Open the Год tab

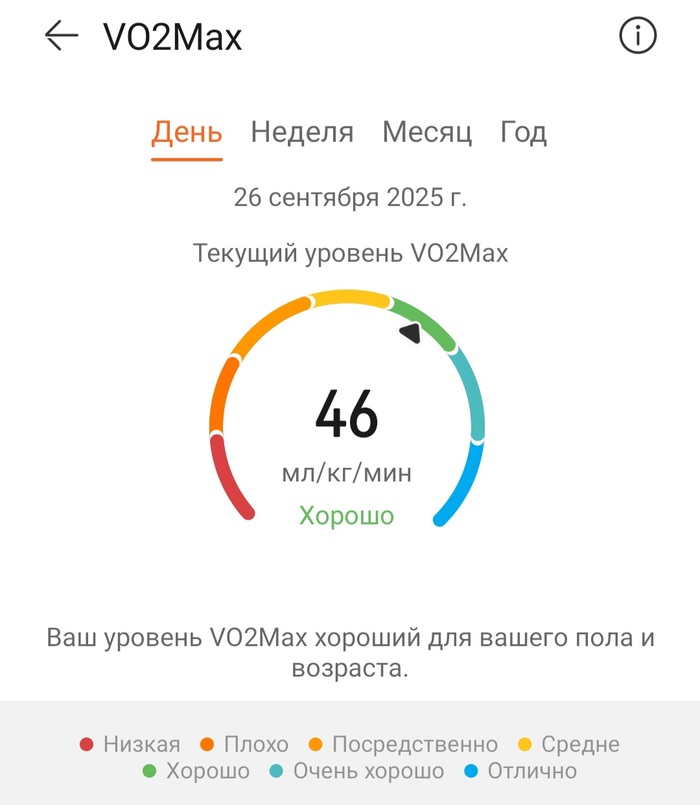tap(523, 133)
